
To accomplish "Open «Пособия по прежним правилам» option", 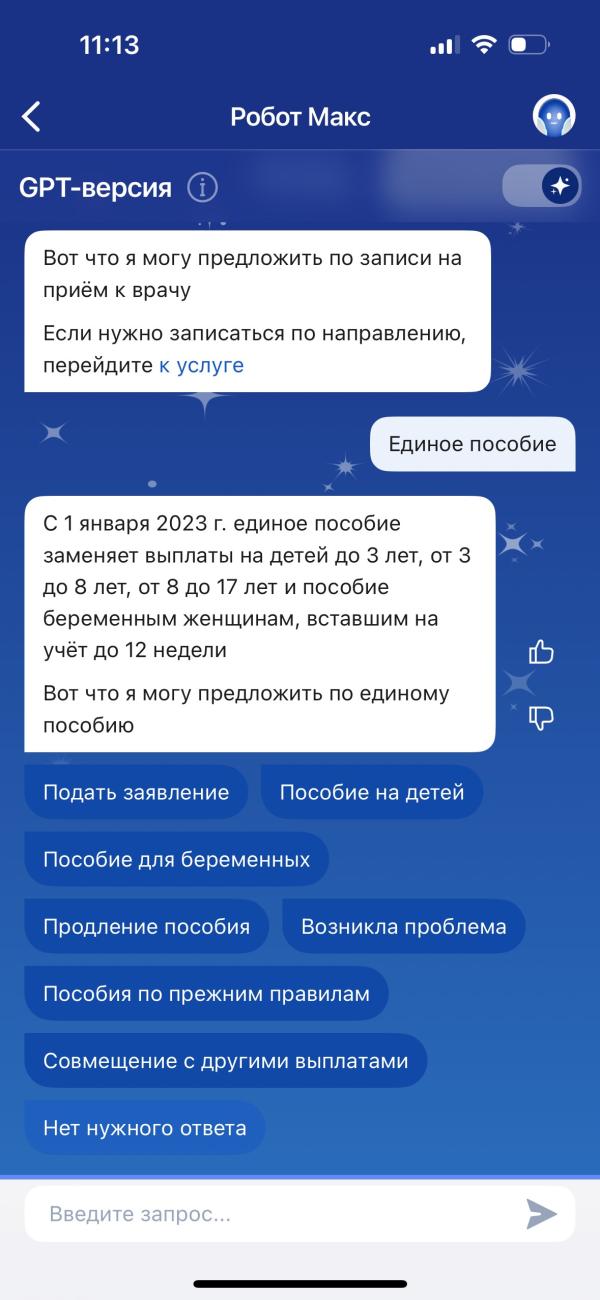I will pos(206,994).
